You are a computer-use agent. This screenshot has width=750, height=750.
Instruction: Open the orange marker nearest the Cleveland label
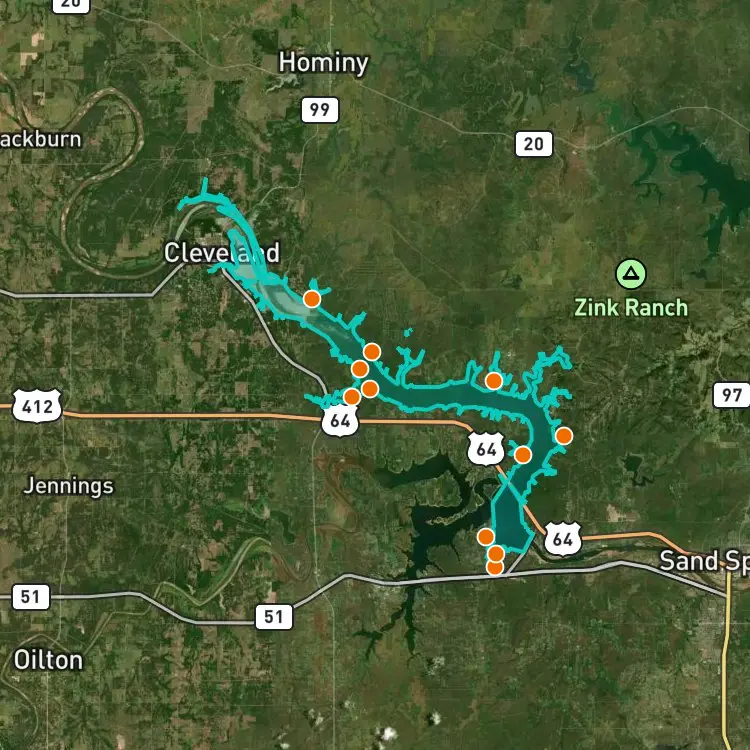(312, 298)
